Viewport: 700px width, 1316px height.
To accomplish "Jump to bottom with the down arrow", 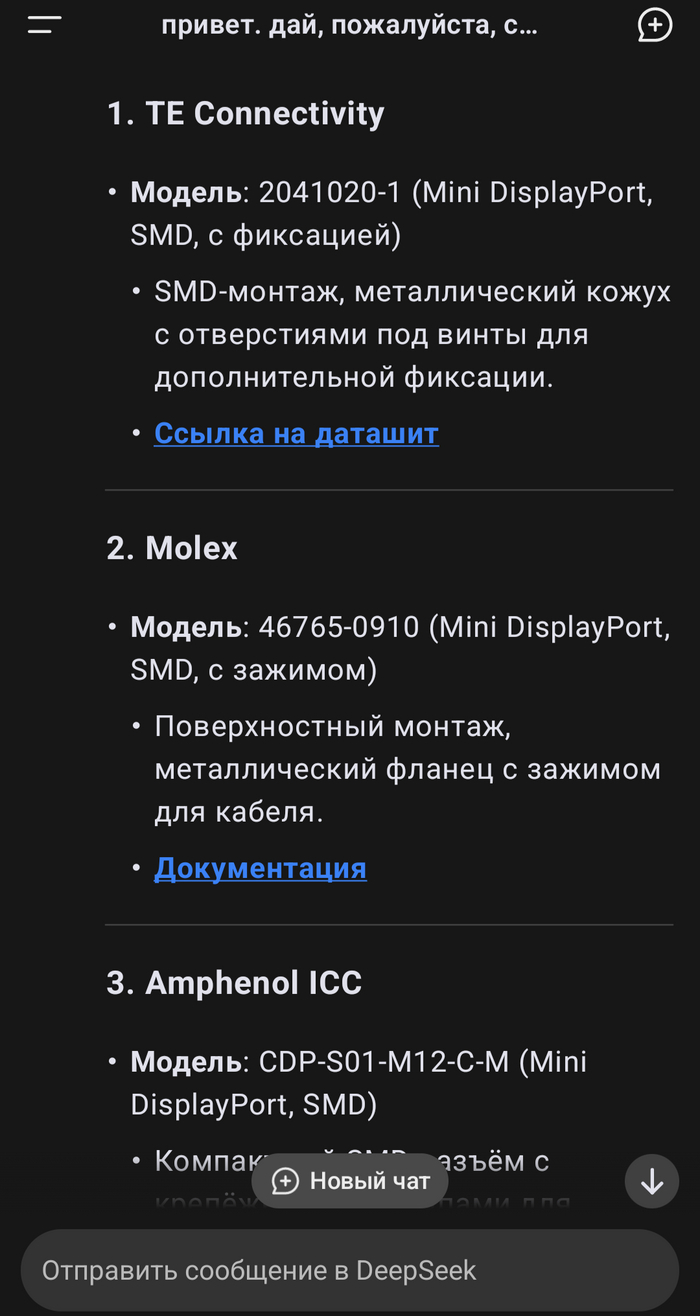I will (x=652, y=1182).
